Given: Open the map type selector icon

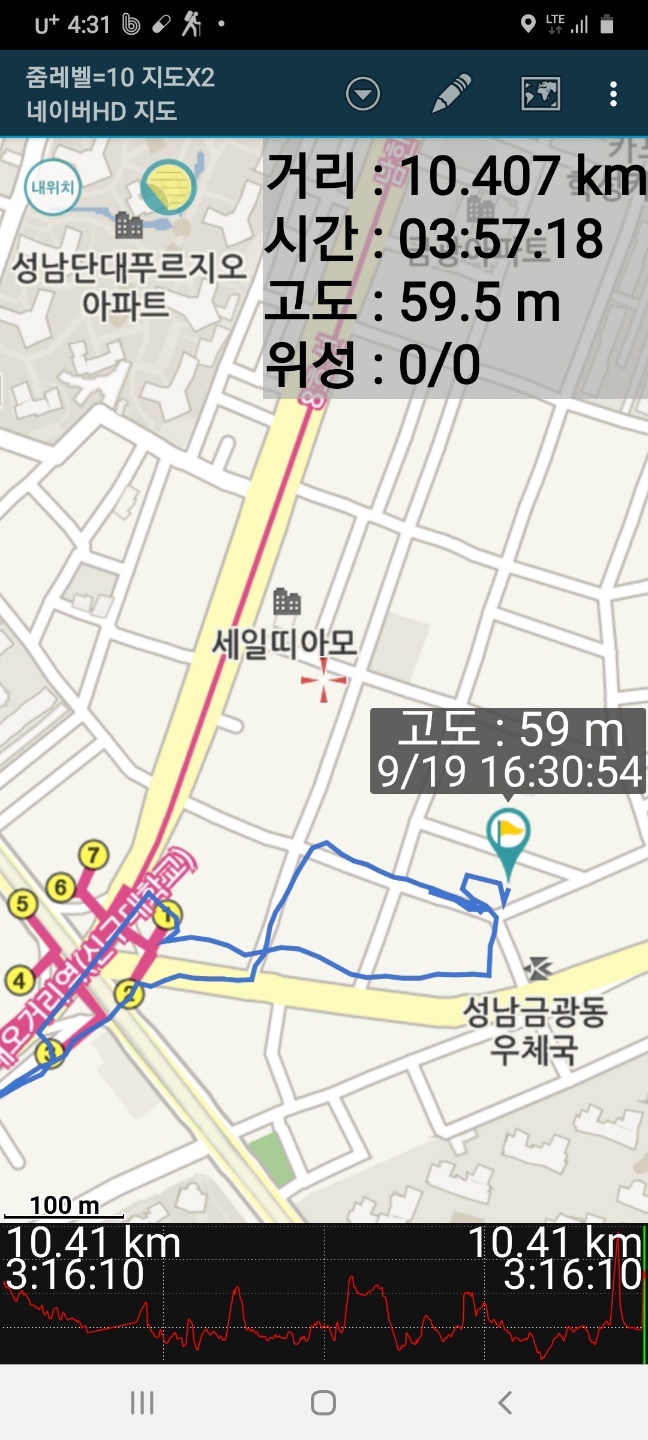Looking at the screenshot, I should 541,94.
